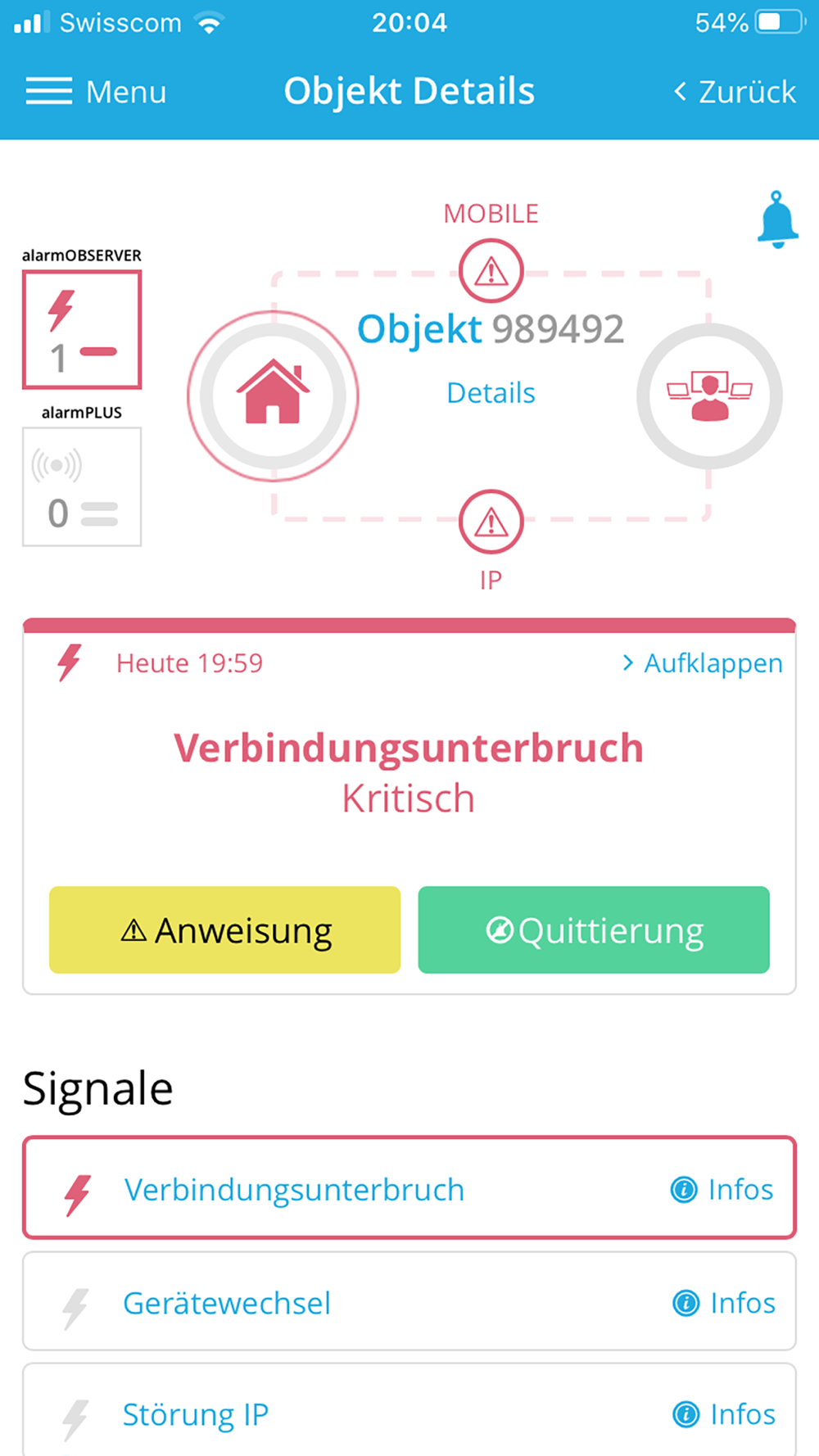Expand the alarm with Aufklappen
The height and width of the screenshot is (1456, 819).
[702, 663]
